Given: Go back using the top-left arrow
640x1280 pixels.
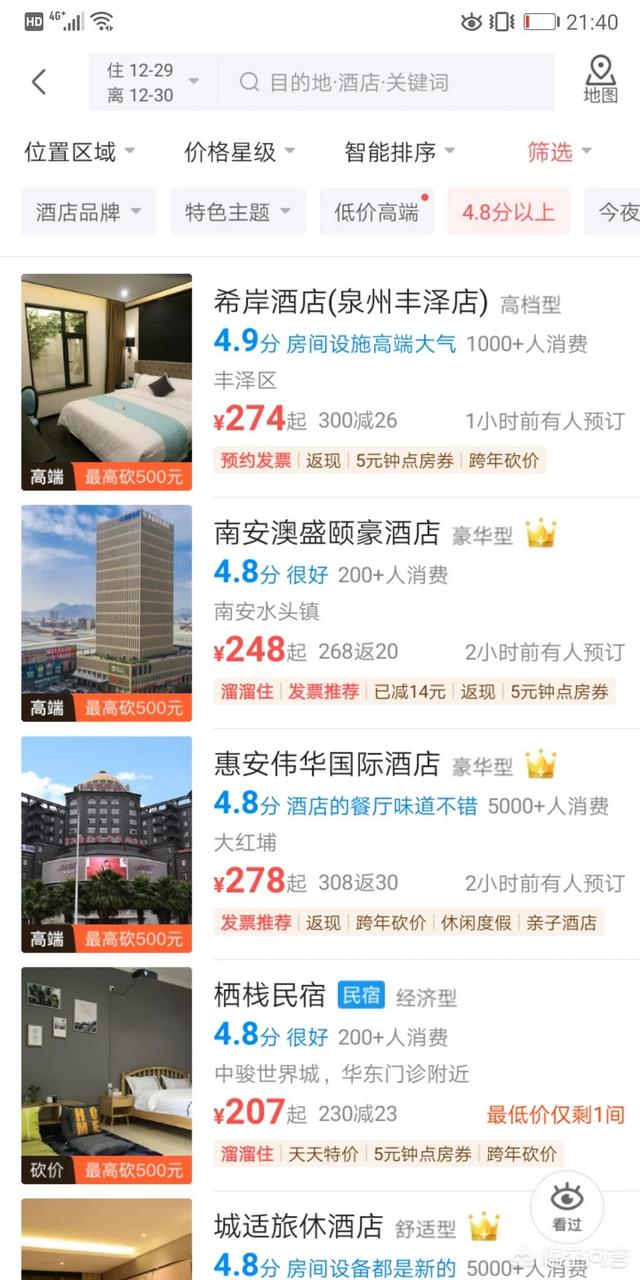Looking at the screenshot, I should click(39, 82).
